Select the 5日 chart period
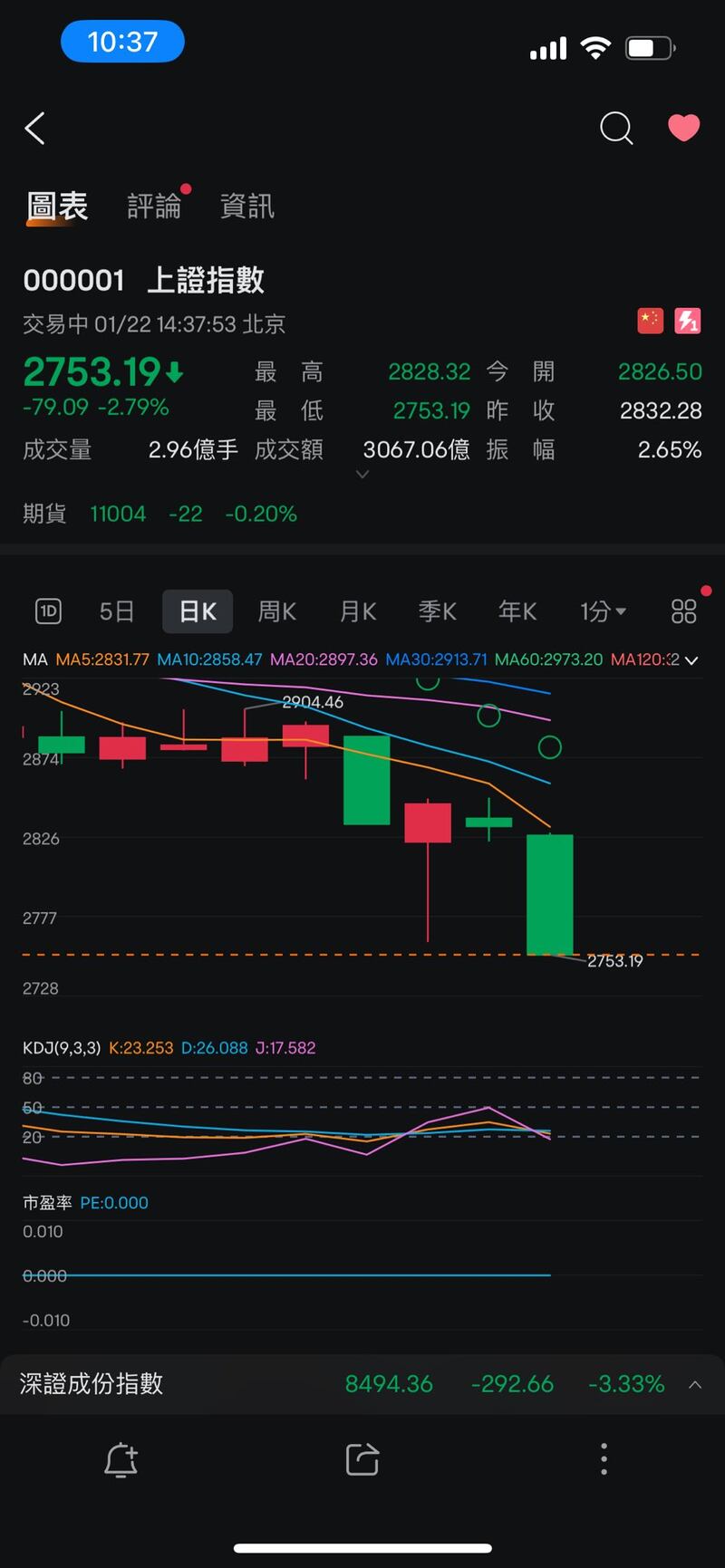Screen dimensions: 725x1568 117,611
